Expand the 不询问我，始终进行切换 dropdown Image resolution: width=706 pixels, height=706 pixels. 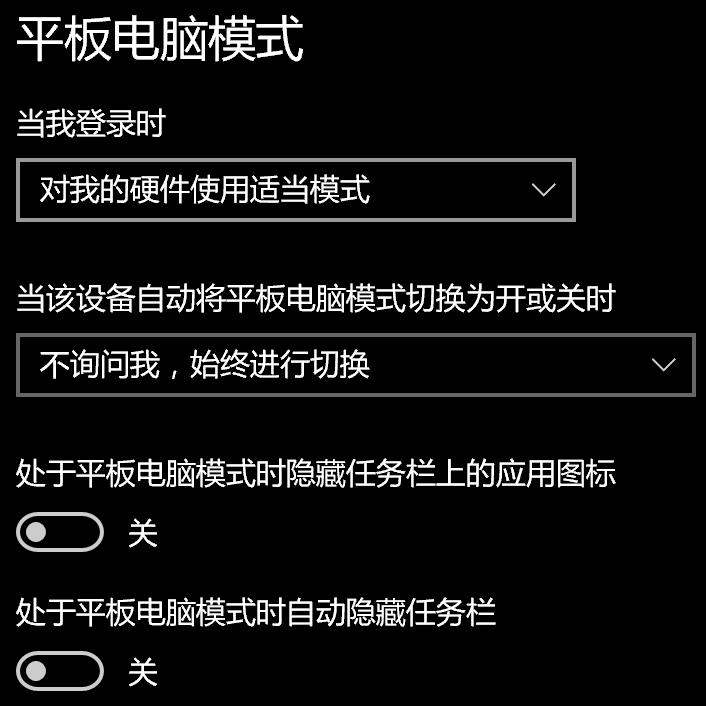click(356, 365)
